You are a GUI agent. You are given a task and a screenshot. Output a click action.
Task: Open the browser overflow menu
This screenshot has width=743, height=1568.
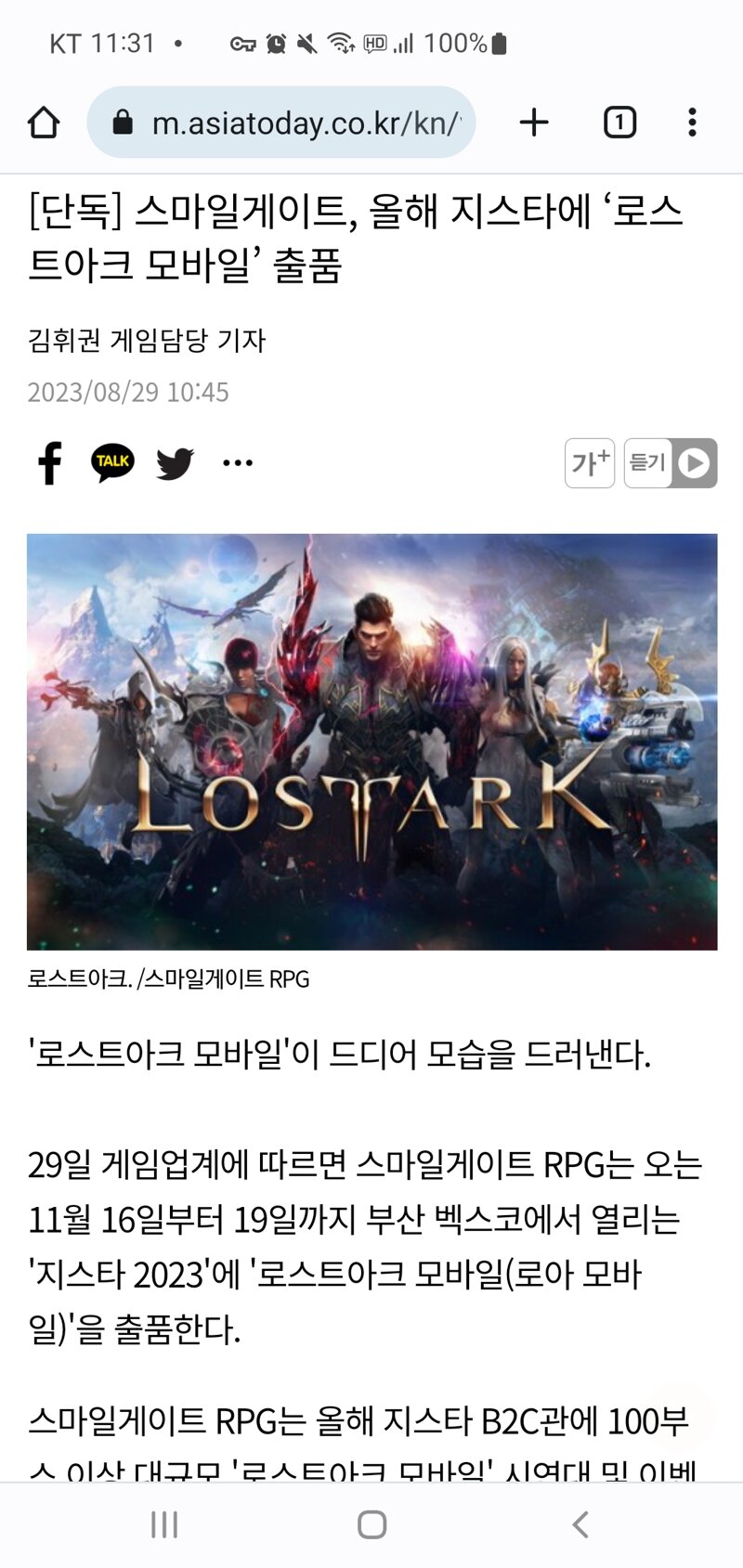[x=692, y=123]
